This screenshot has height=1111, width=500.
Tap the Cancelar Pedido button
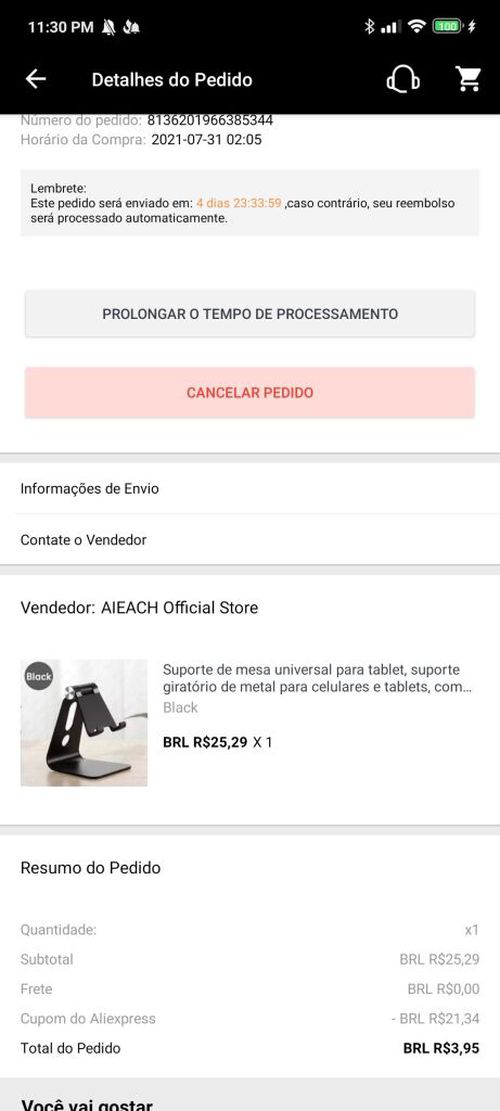coord(250,393)
